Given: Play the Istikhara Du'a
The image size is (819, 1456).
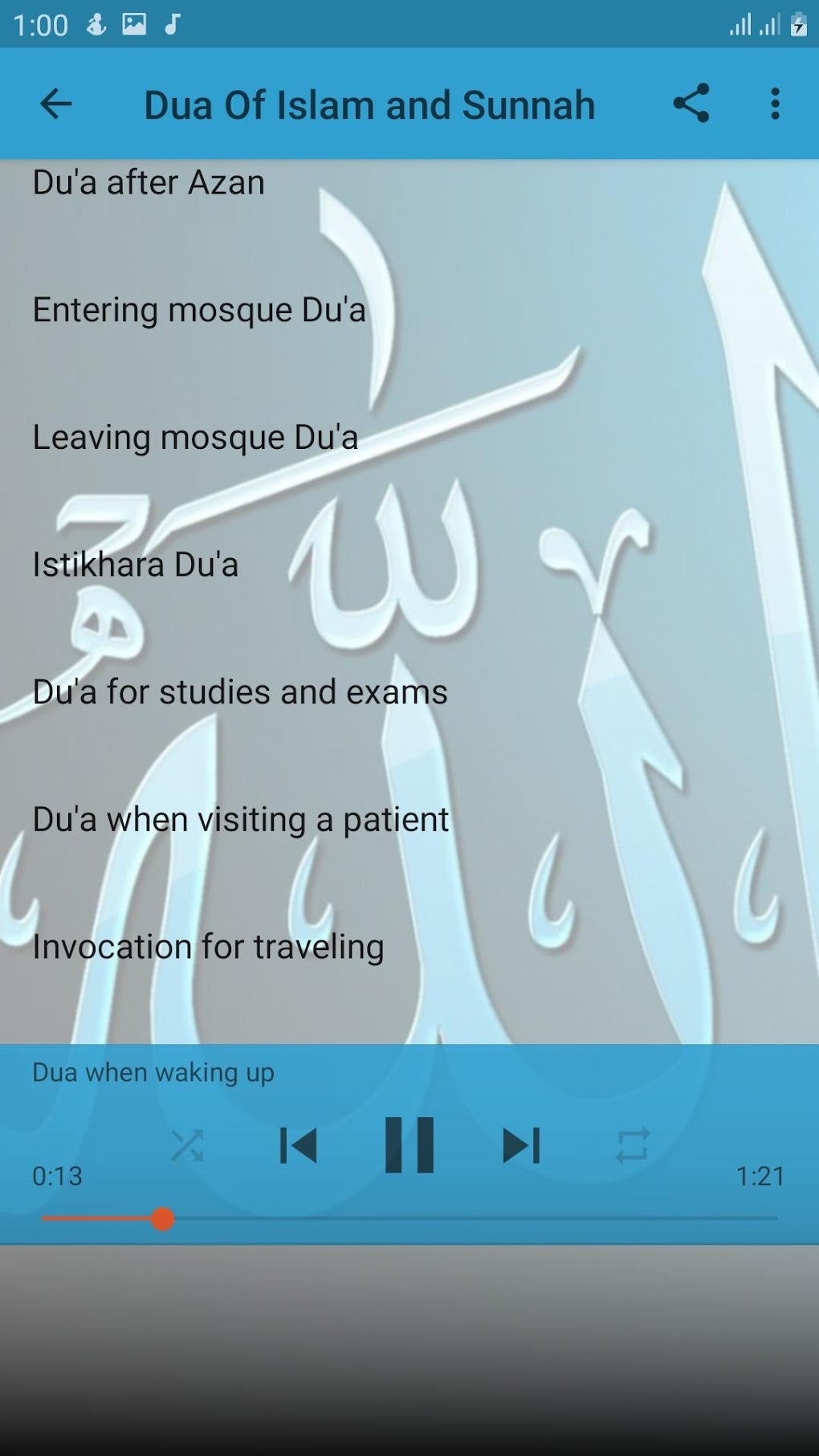Looking at the screenshot, I should coord(136,565).
